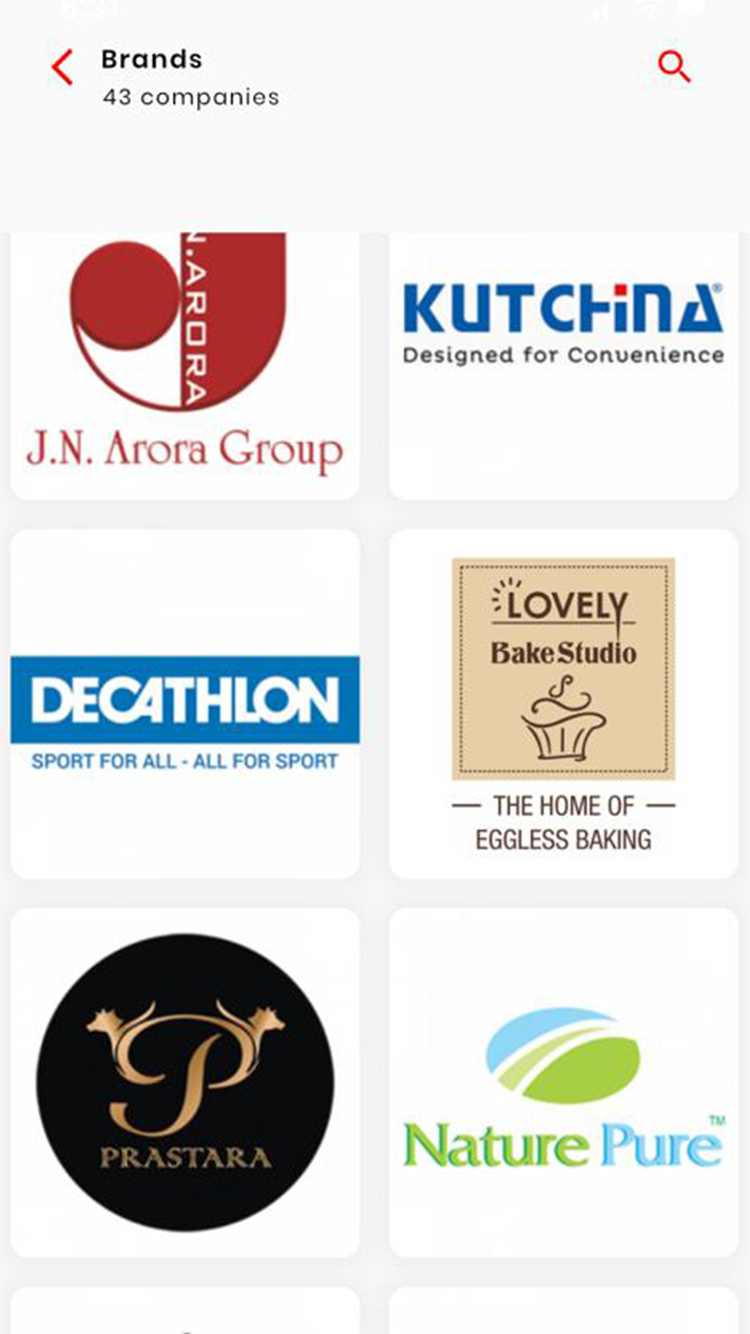Open the search icon for brands
The width and height of the screenshot is (750, 1334).
pos(674,67)
